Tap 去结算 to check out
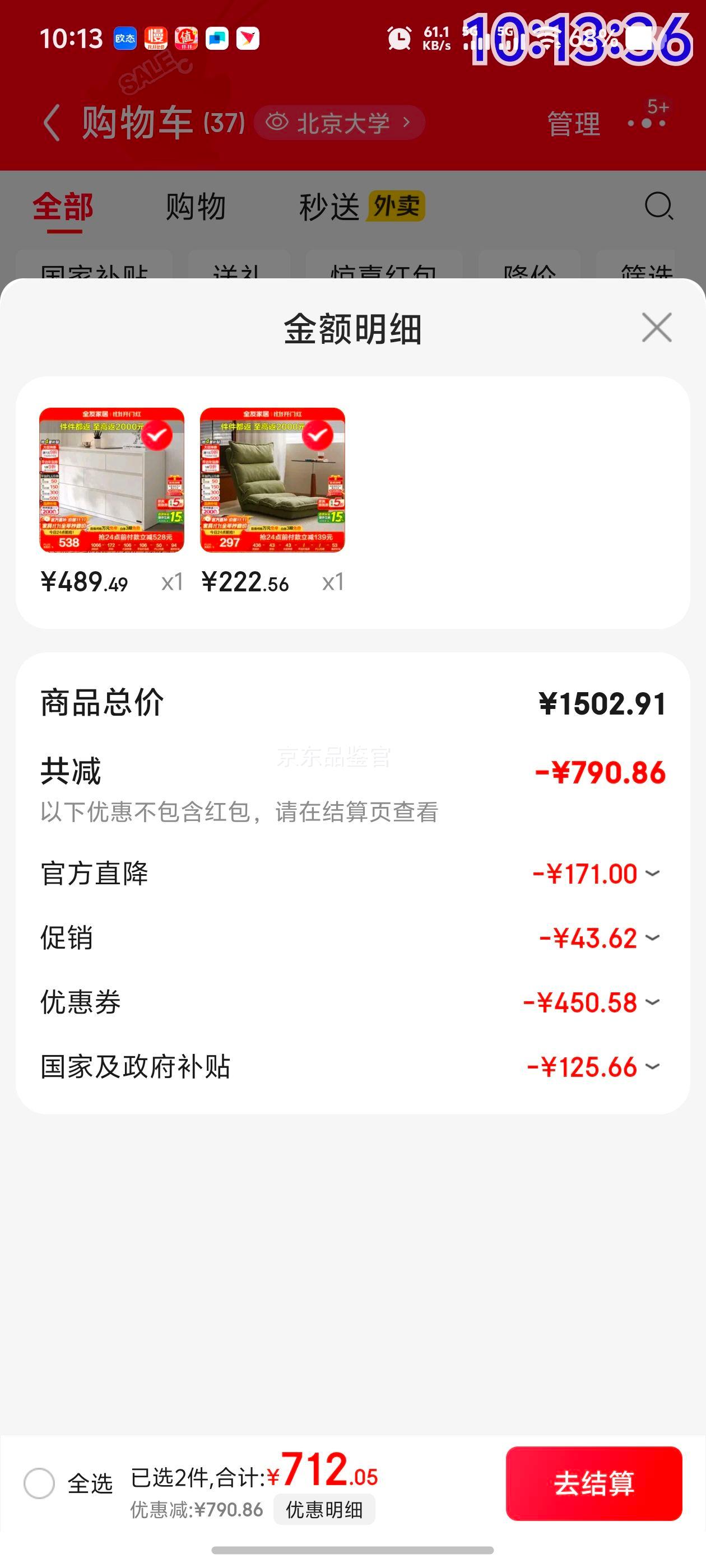 593,1483
